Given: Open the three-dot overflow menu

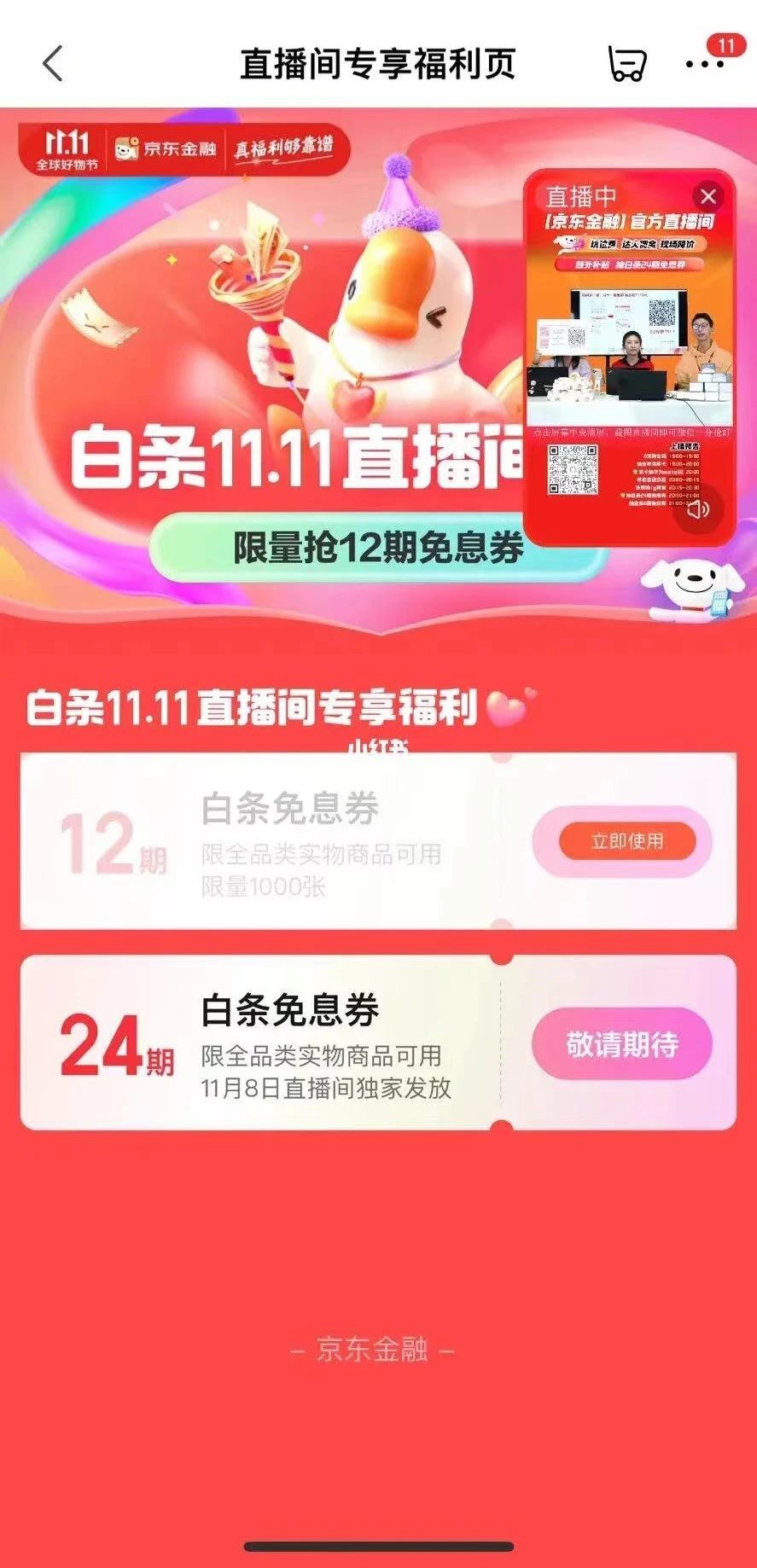Looking at the screenshot, I should 704,65.
